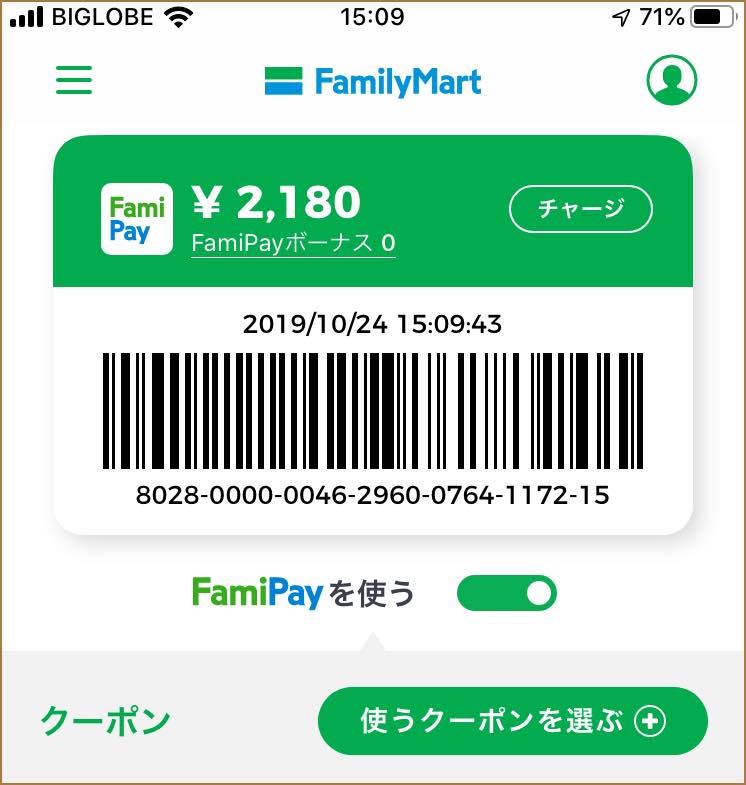Tap 使うクーポンを選ぶ to pick coupons
This screenshot has height=785, width=746.
click(512, 721)
